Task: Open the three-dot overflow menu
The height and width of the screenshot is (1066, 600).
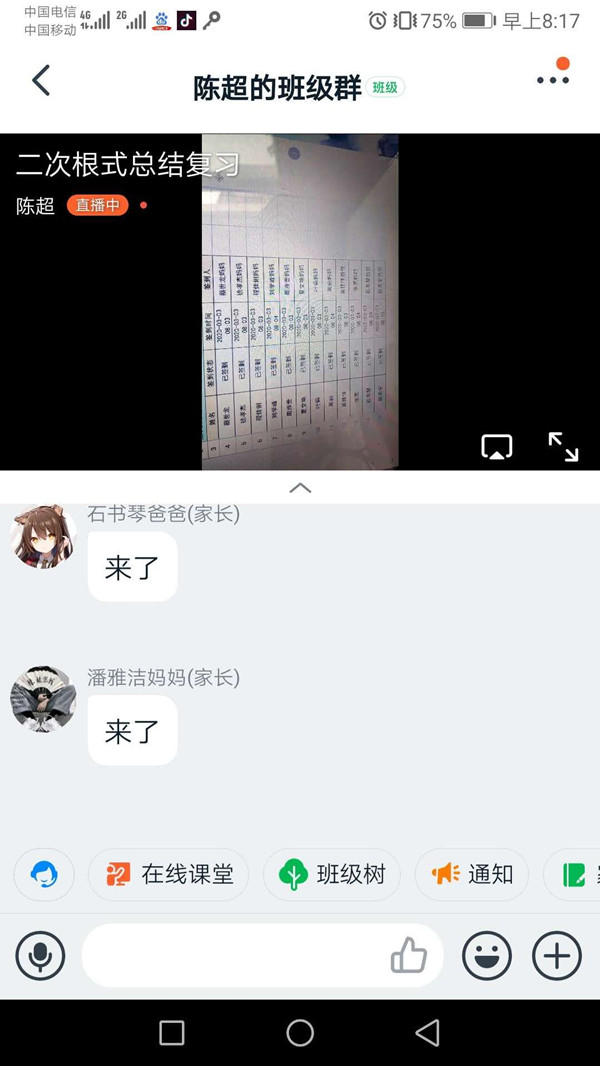Action: click(552, 80)
